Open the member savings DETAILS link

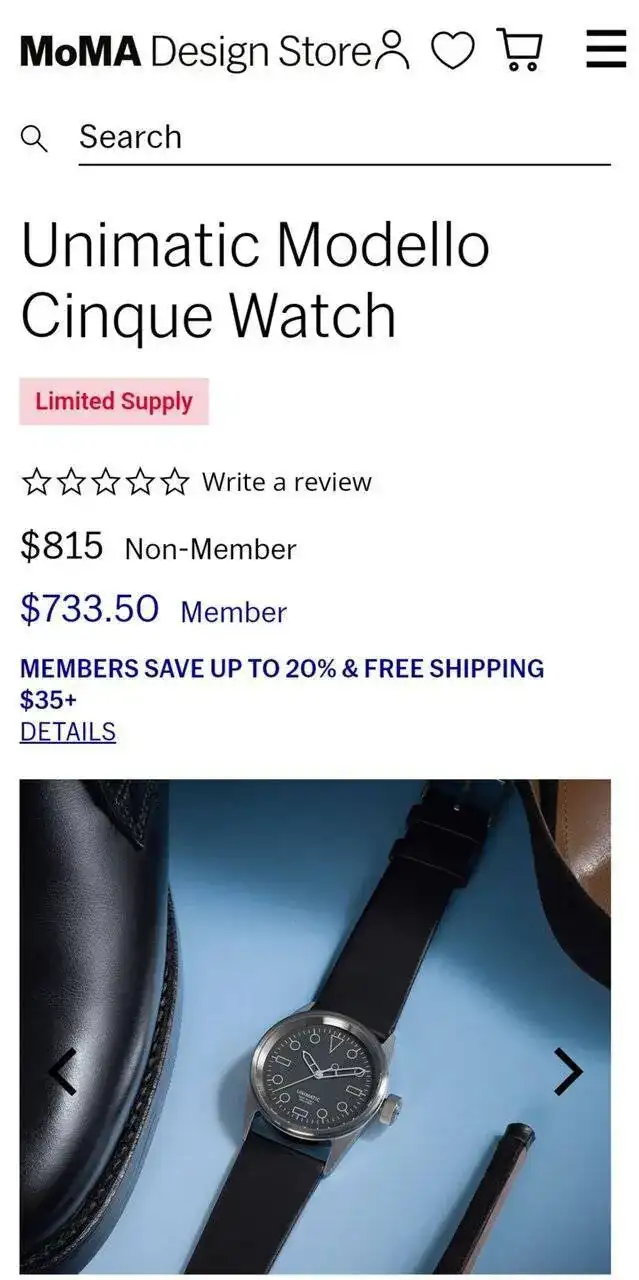point(68,732)
